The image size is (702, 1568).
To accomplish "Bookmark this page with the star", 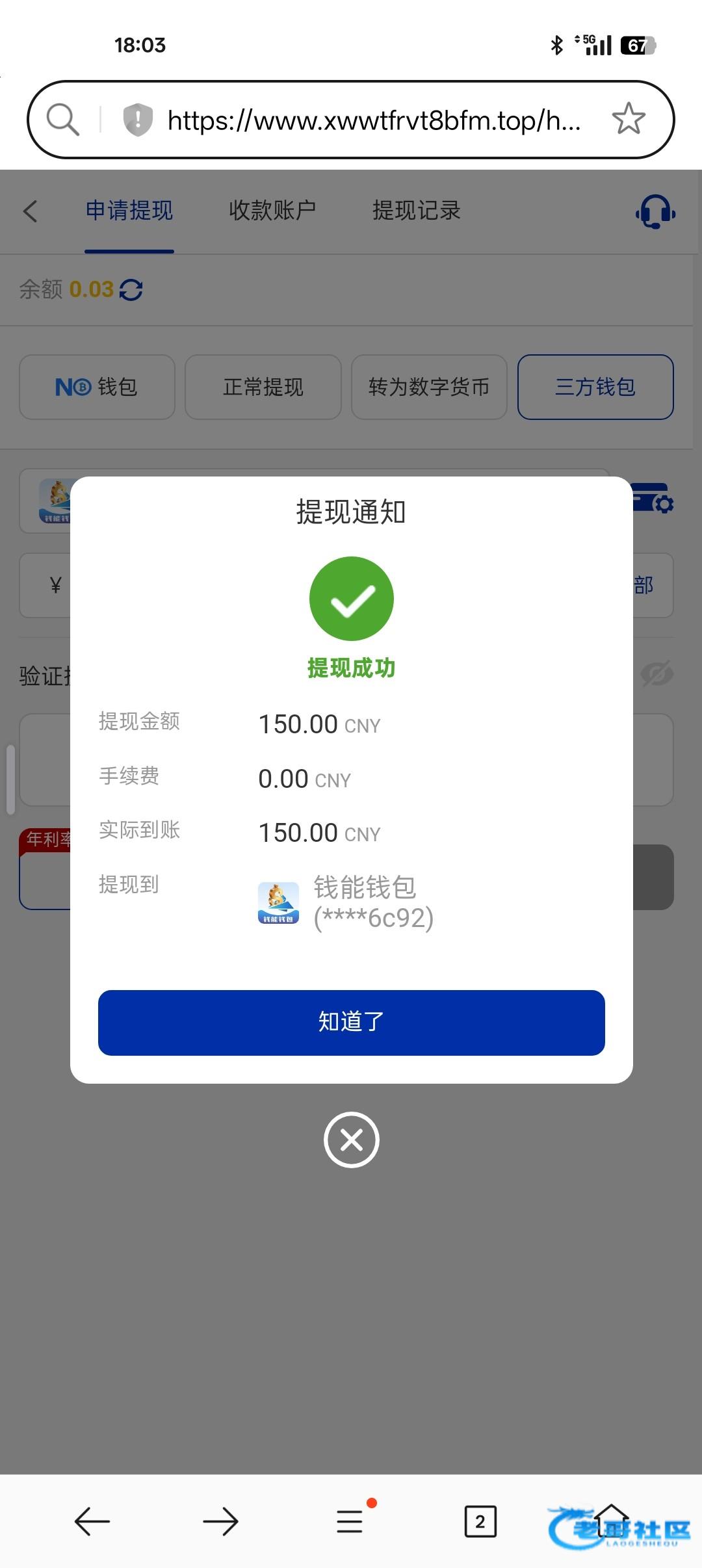I will (629, 119).
